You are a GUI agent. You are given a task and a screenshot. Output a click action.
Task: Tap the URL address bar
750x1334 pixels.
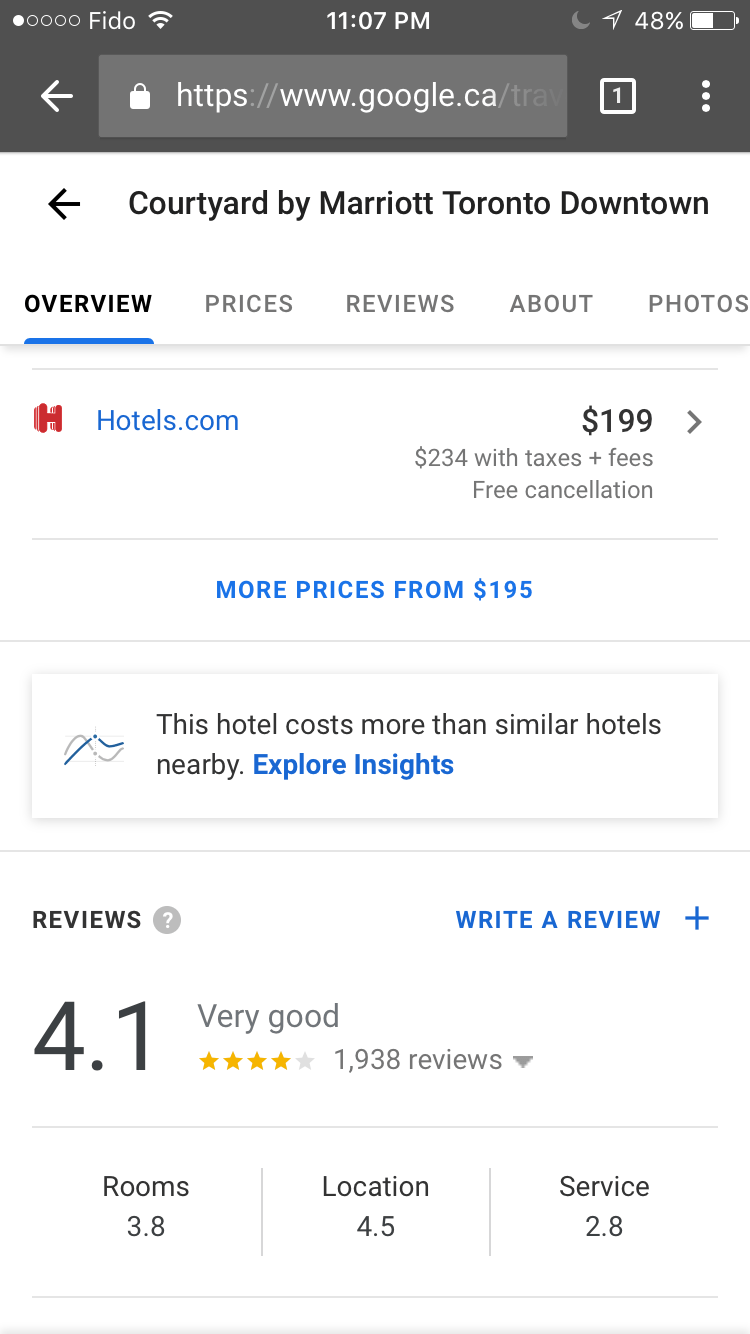pyautogui.click(x=333, y=96)
